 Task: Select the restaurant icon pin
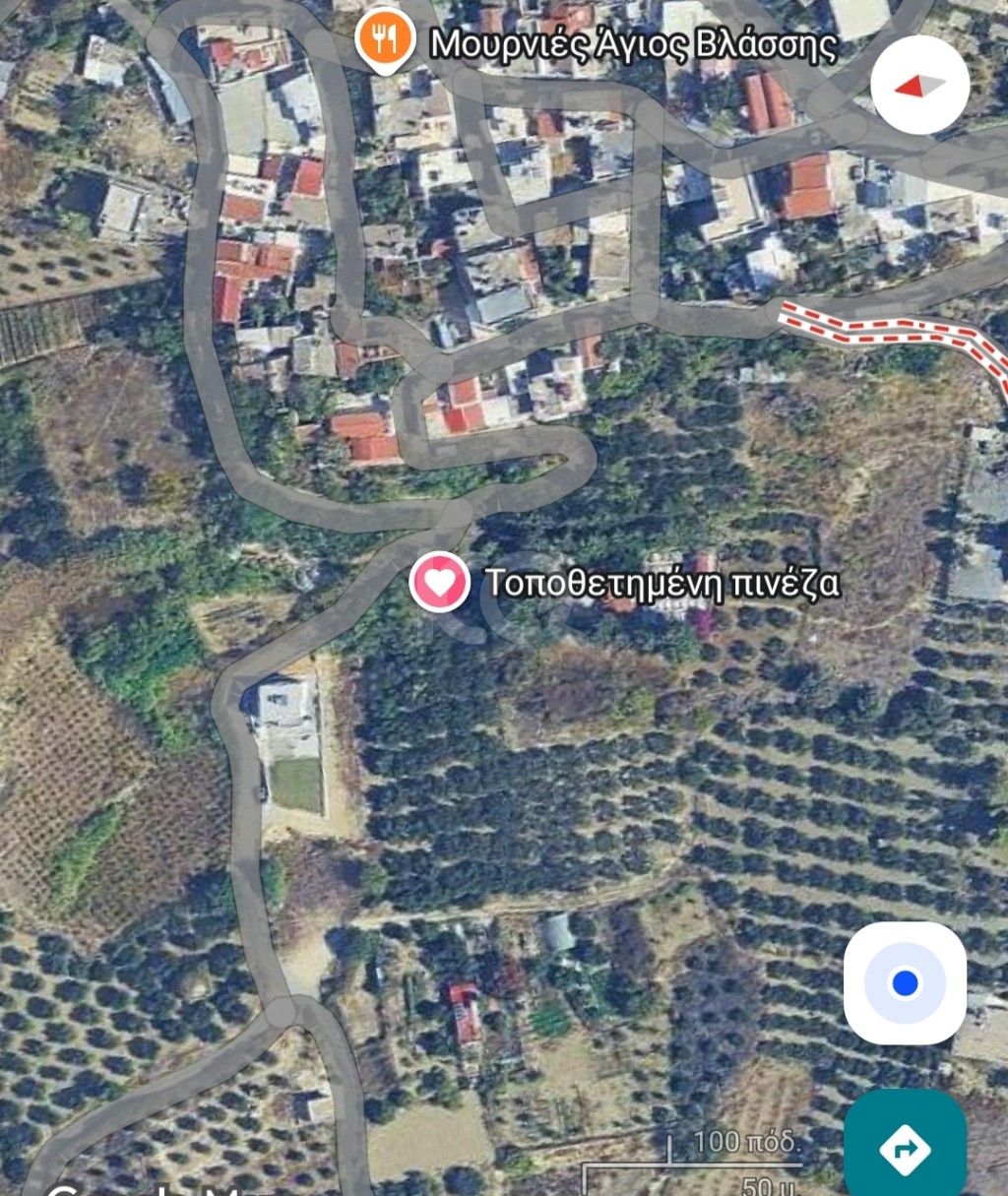click(x=386, y=39)
